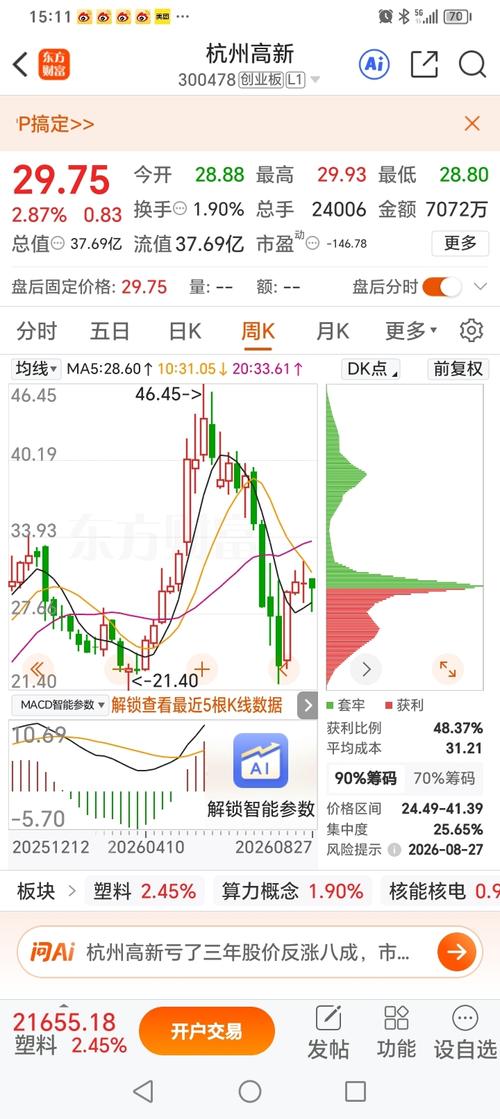The image size is (500, 1119).
Task: Tap the 更多 button for more quote data
Action: tap(460, 243)
